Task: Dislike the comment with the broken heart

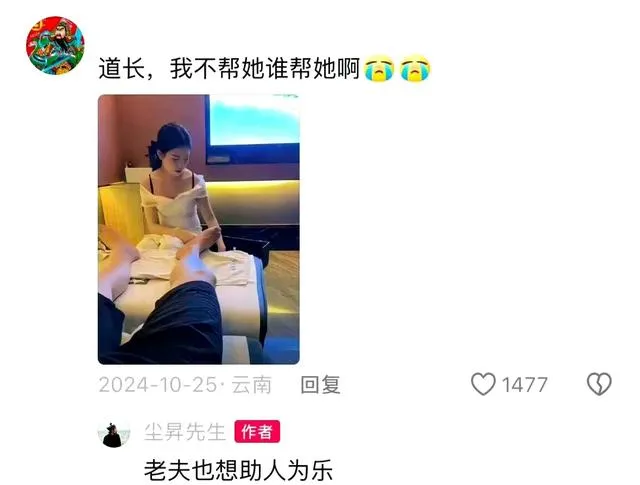Action: point(598,384)
